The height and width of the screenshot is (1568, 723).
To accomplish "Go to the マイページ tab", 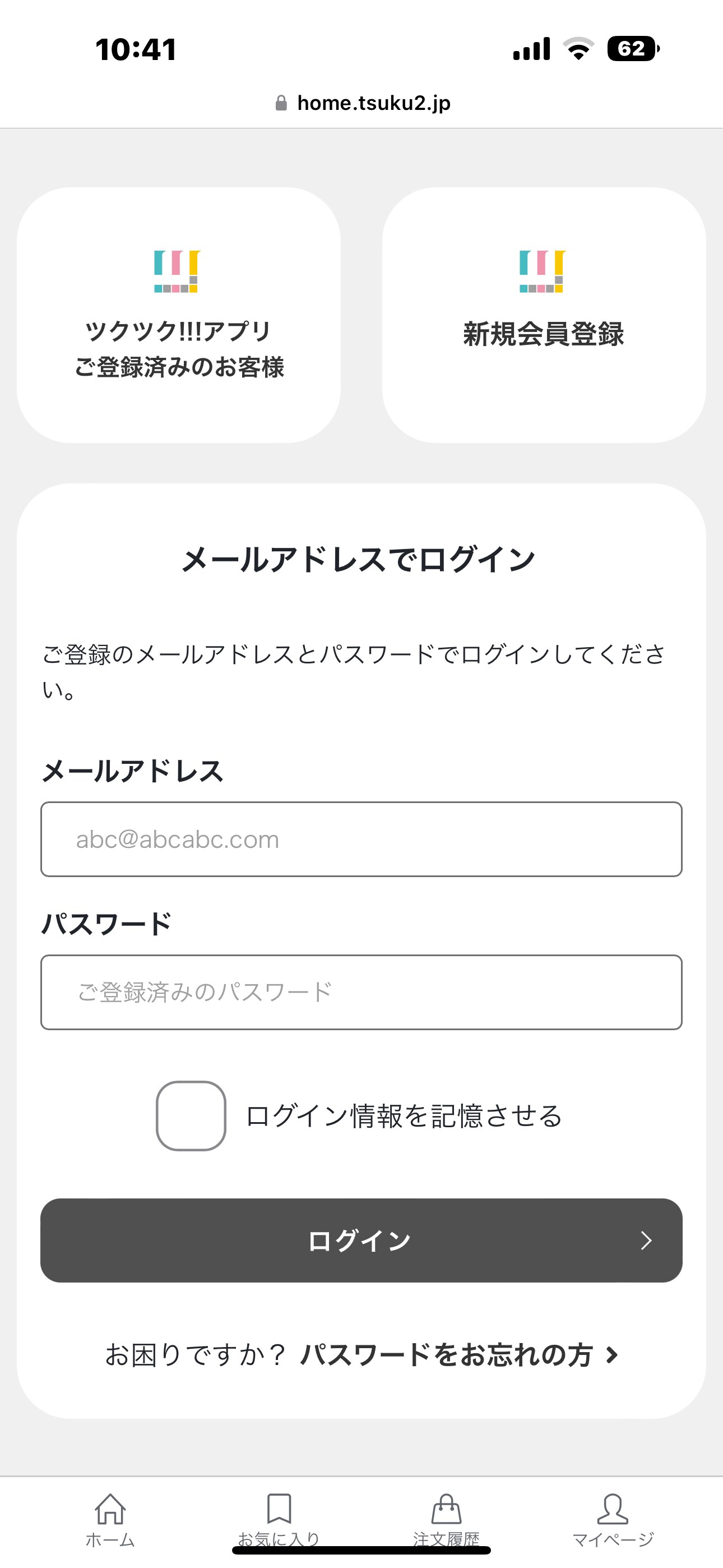I will 613,1520.
